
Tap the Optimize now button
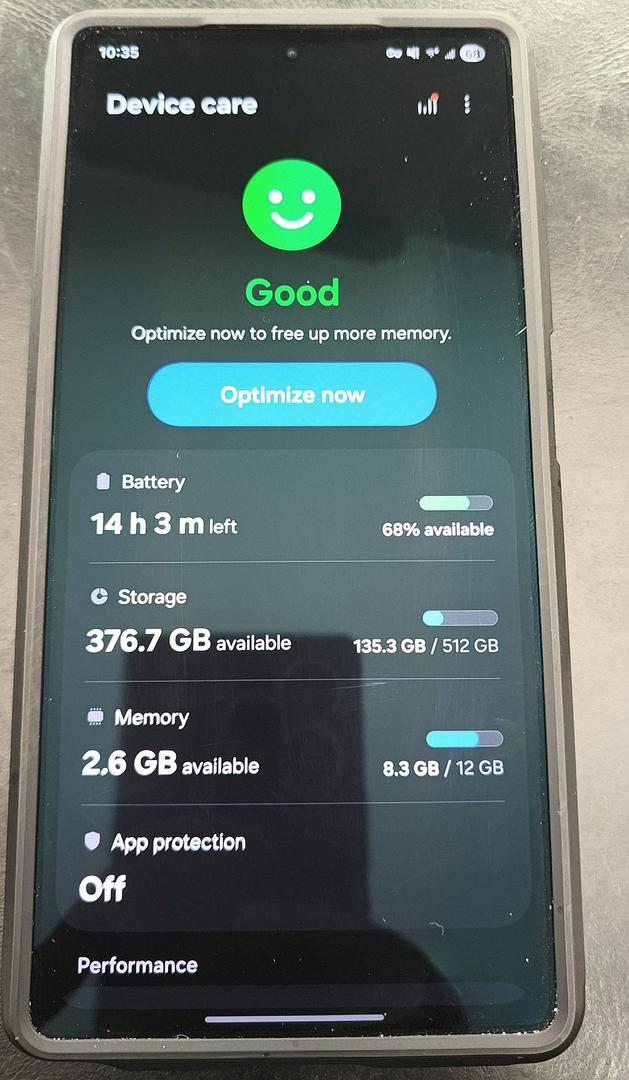[292, 395]
